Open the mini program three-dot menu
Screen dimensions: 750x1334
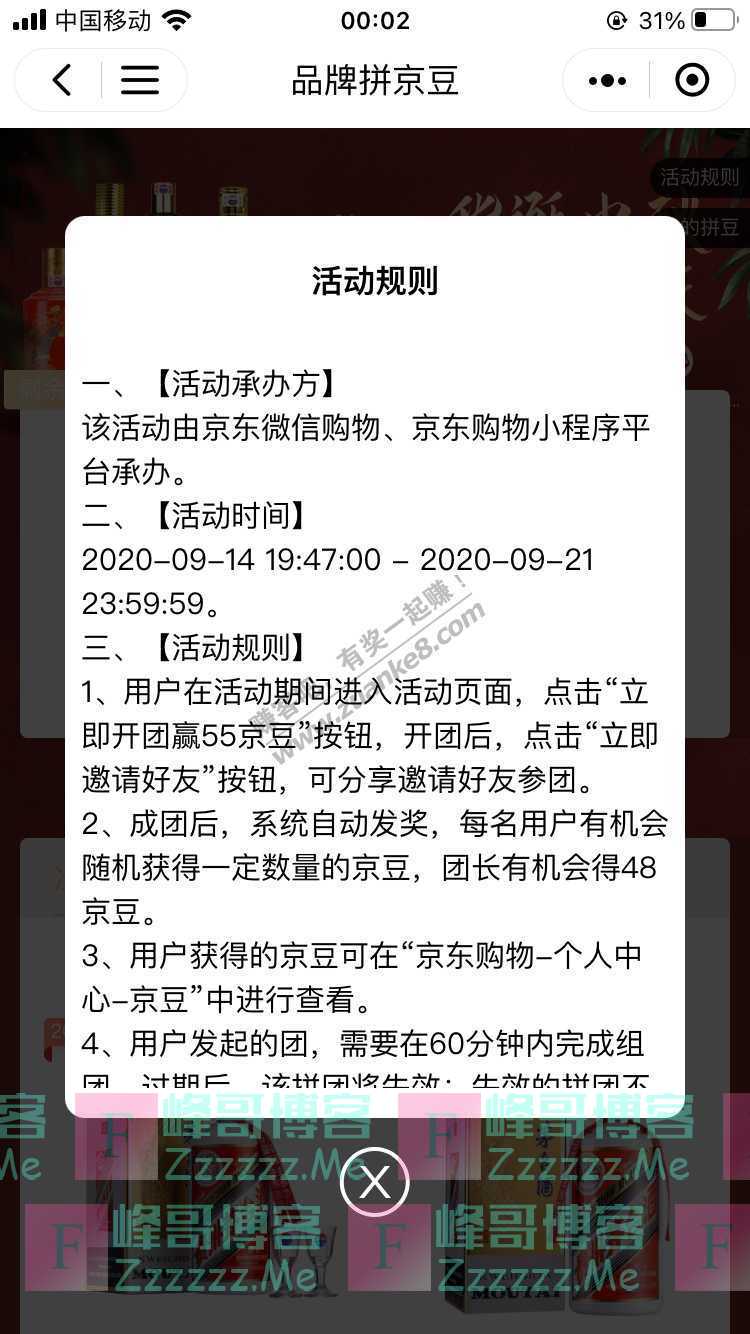coord(607,80)
